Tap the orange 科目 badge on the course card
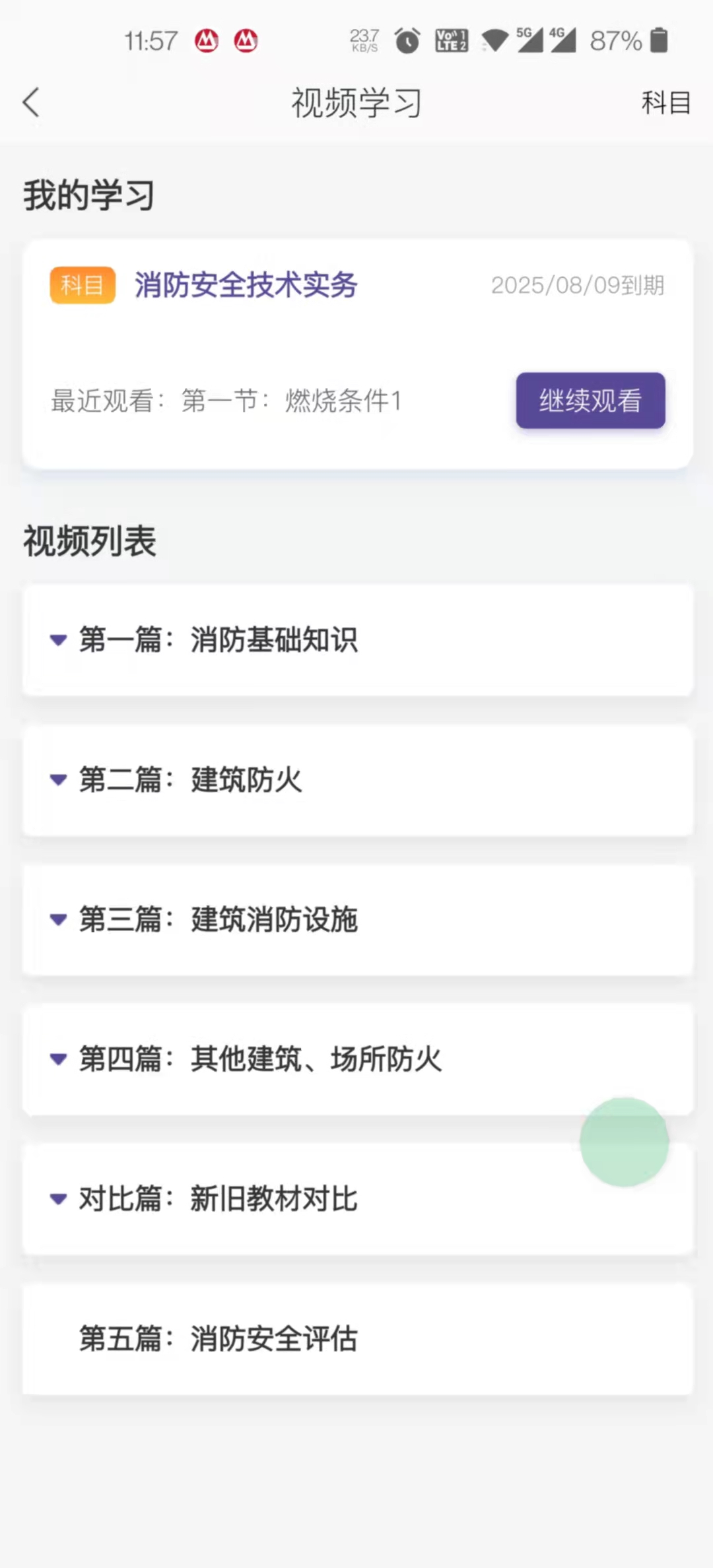This screenshot has height=1568, width=713. (x=82, y=285)
